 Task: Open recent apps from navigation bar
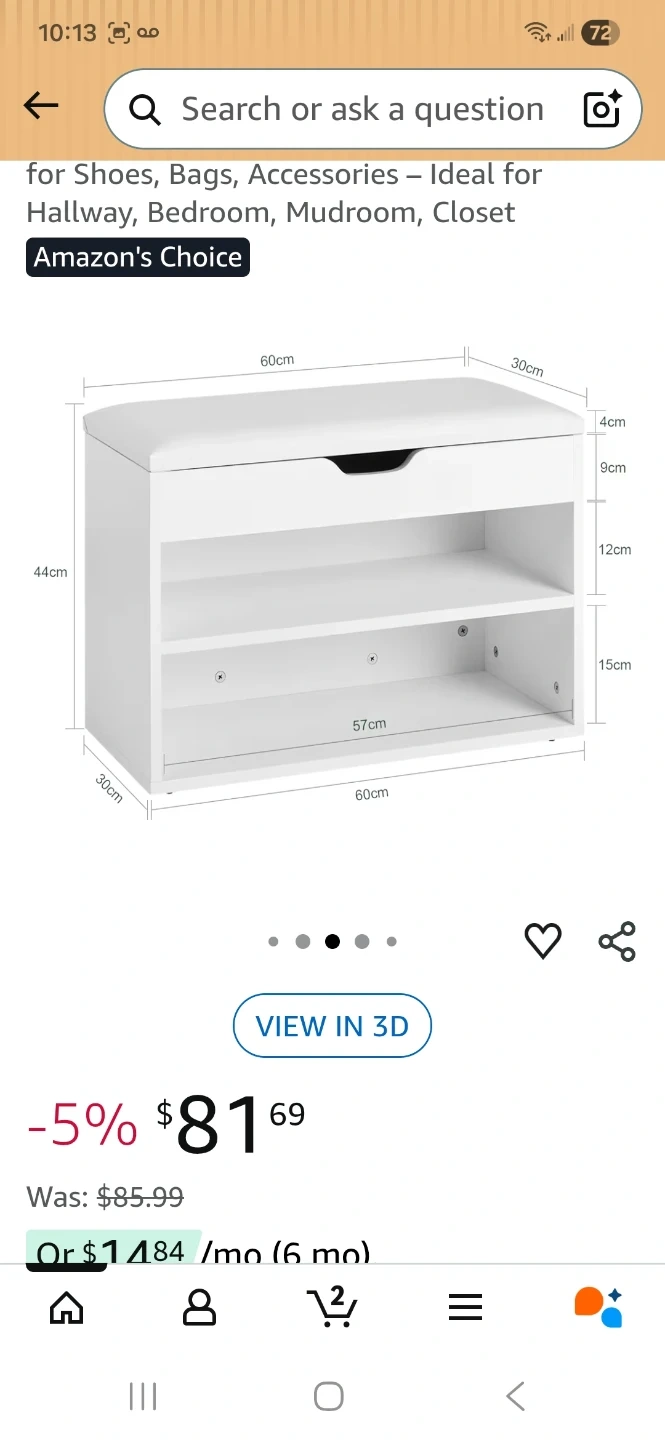coord(143,1396)
